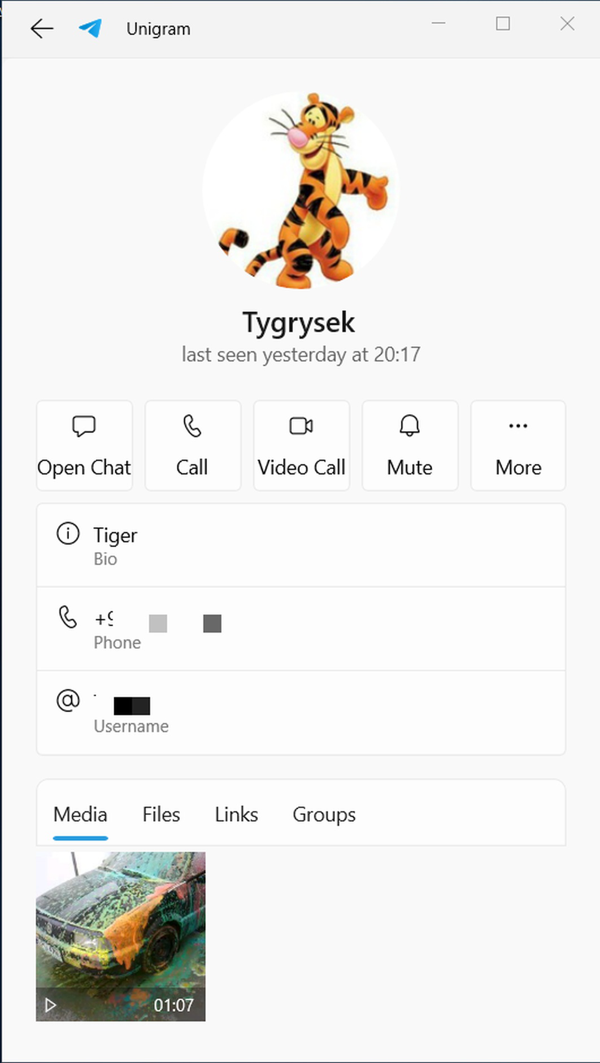600x1063 pixels.
Task: Switch to the Links tab
Action: 236,815
